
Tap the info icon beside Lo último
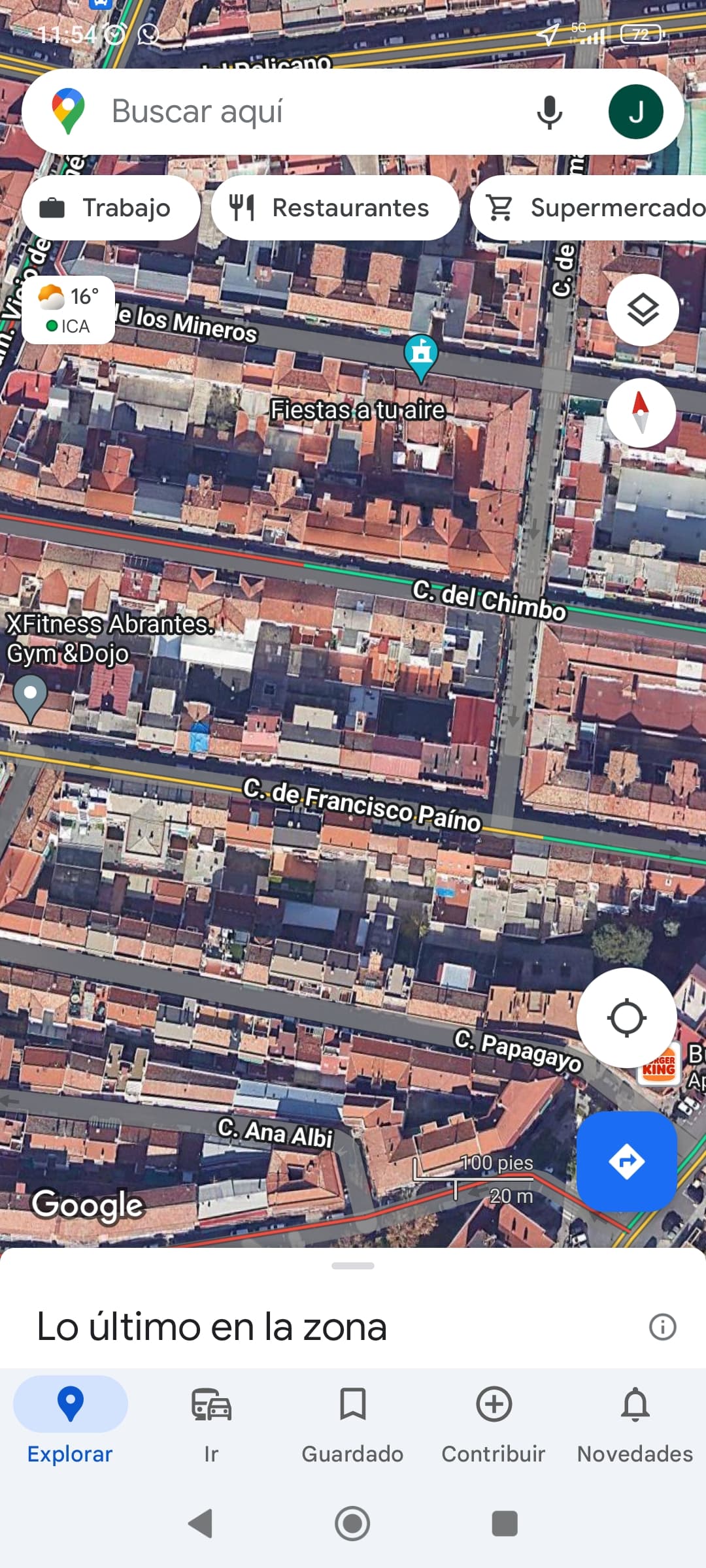coord(662,1326)
